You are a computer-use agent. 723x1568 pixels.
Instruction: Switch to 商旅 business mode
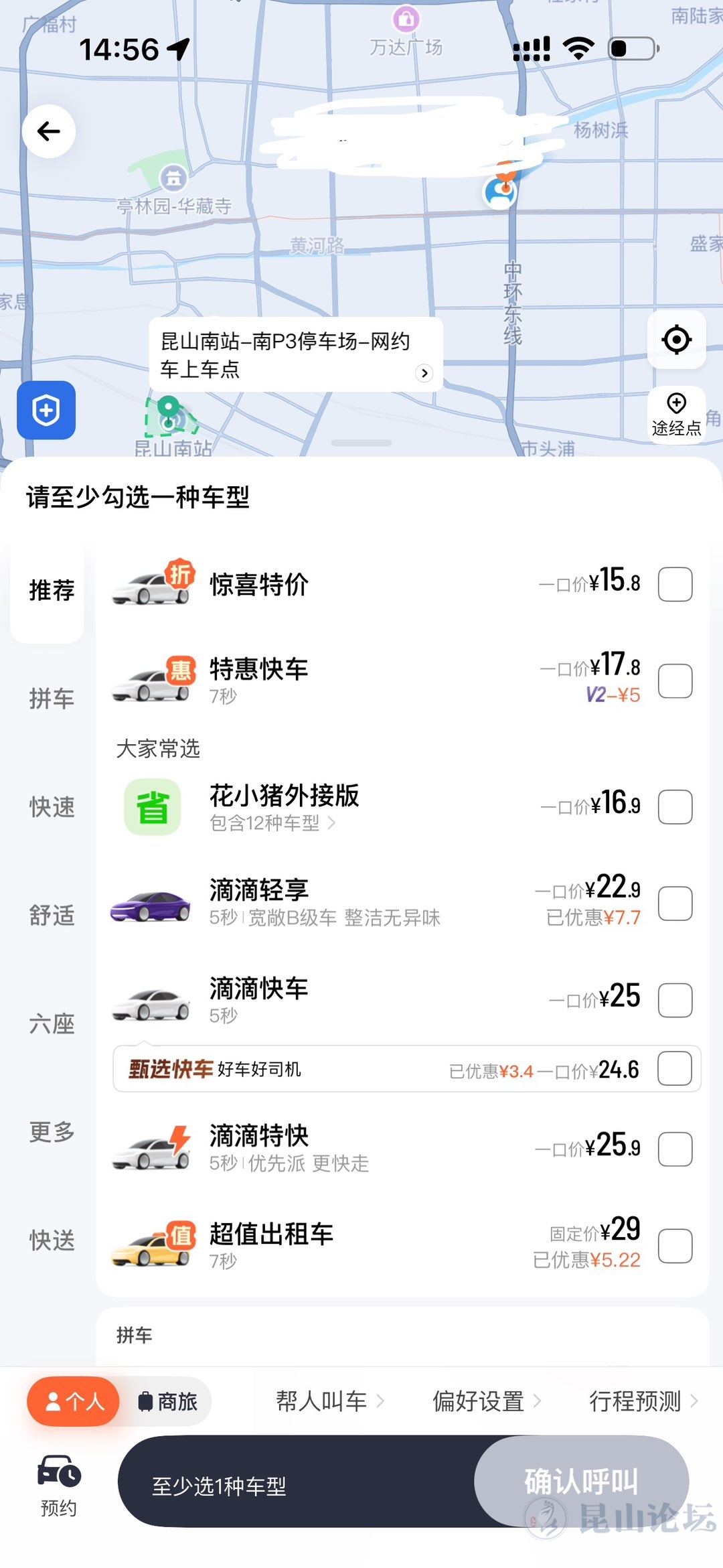tap(167, 1401)
